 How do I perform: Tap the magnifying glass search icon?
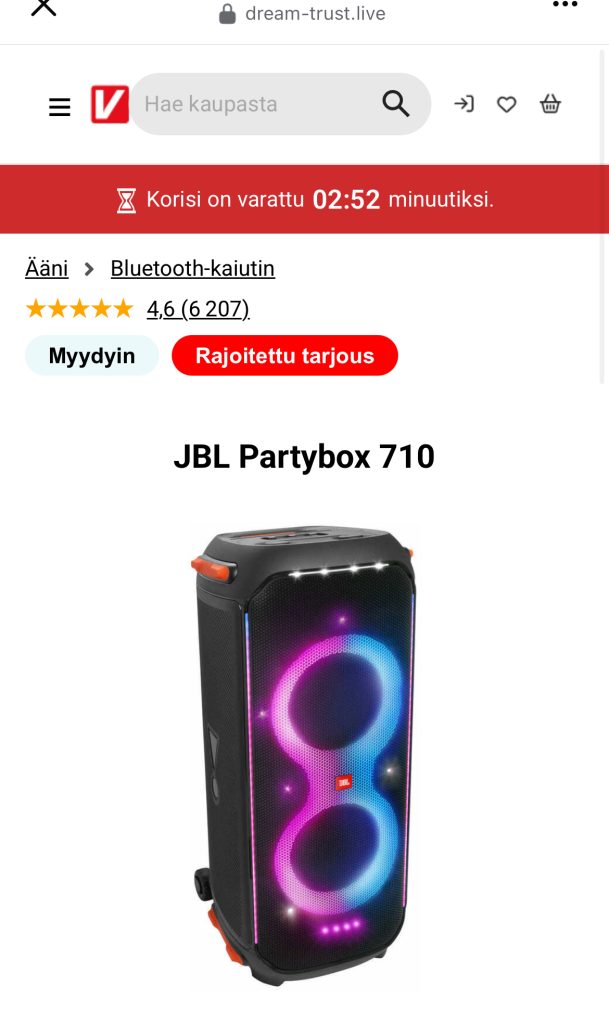[x=396, y=104]
